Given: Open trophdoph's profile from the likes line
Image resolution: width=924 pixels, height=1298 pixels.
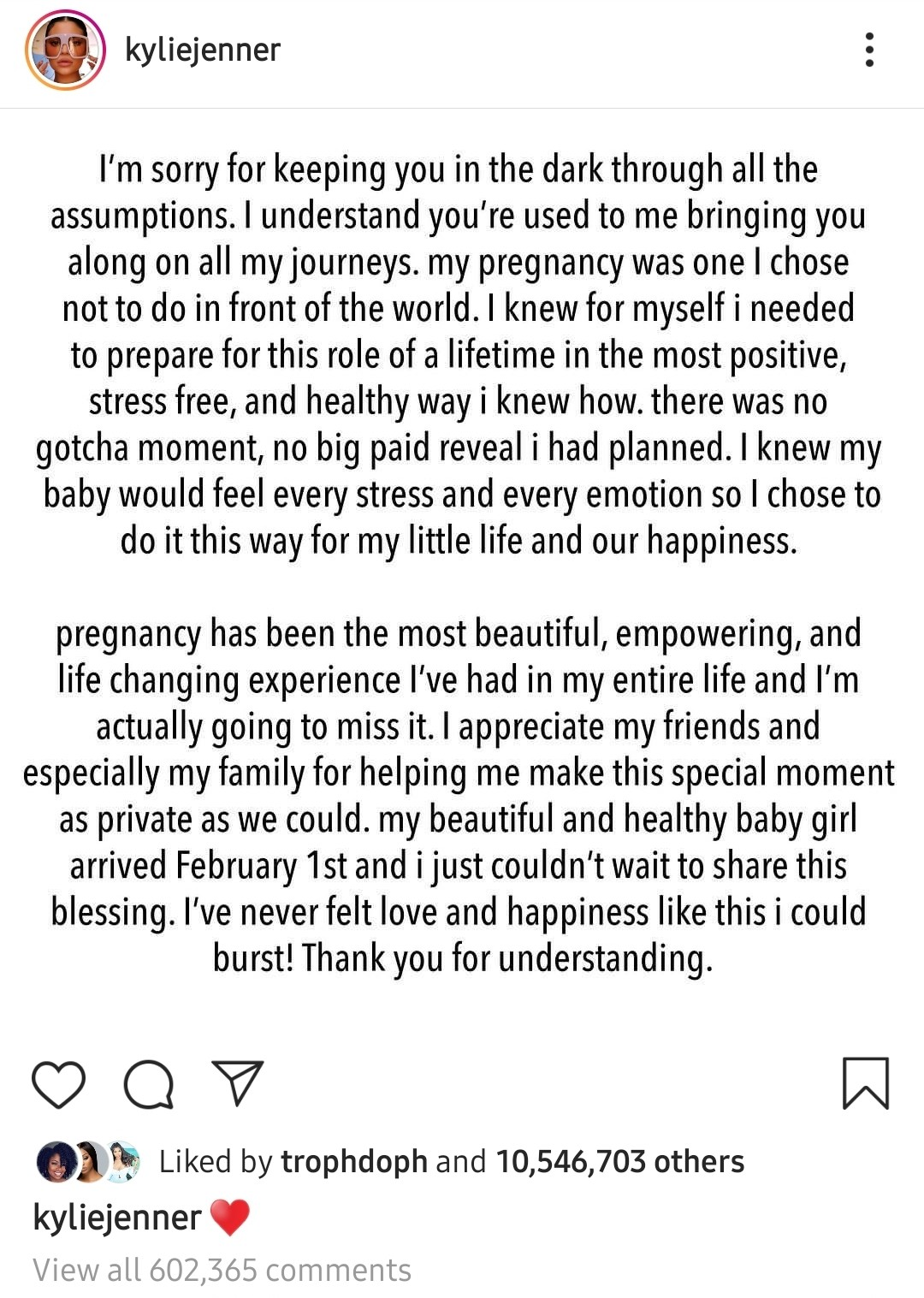Looking at the screenshot, I should tap(353, 1161).
